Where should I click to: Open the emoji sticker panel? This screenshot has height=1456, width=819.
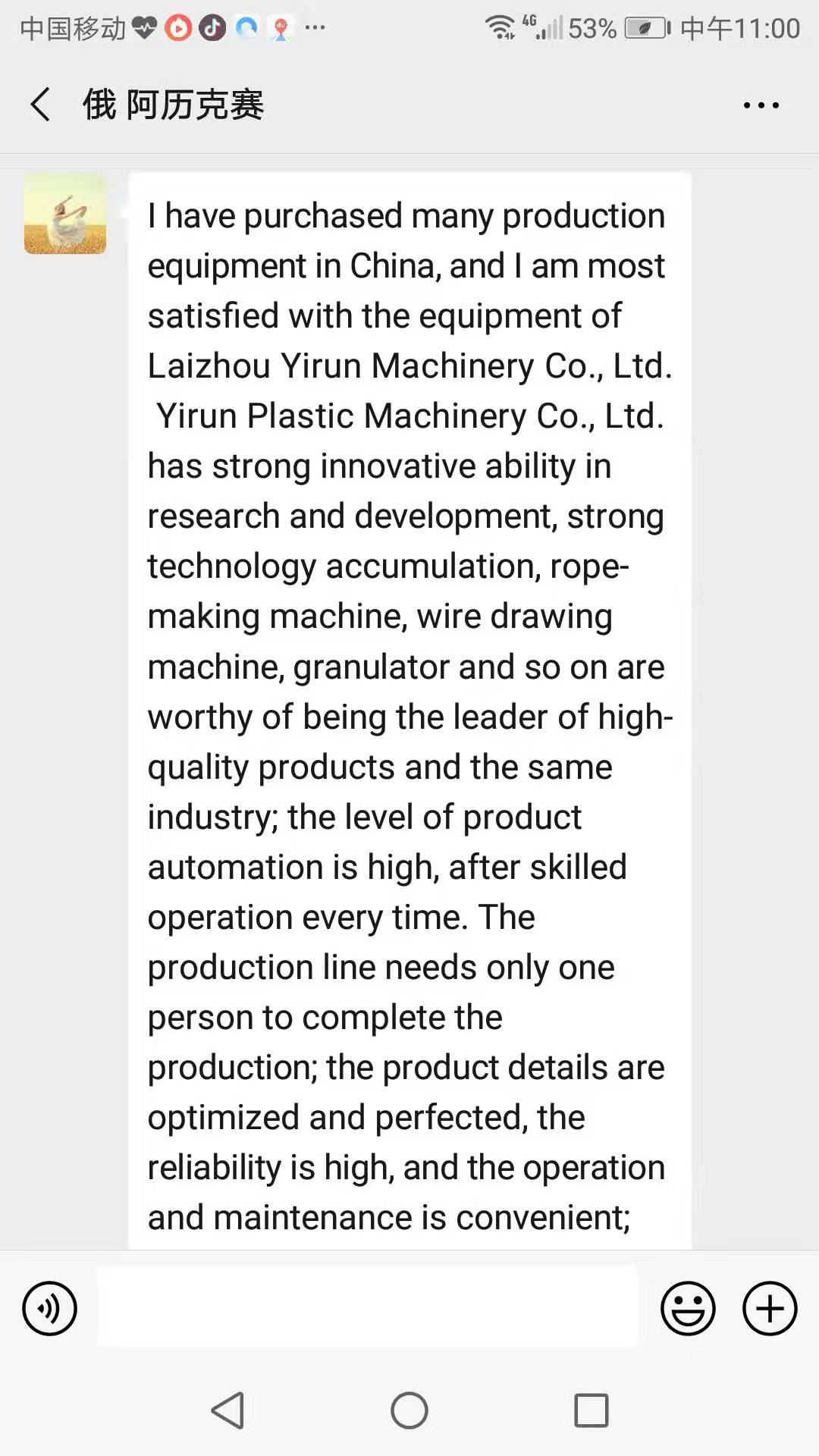[688, 1308]
